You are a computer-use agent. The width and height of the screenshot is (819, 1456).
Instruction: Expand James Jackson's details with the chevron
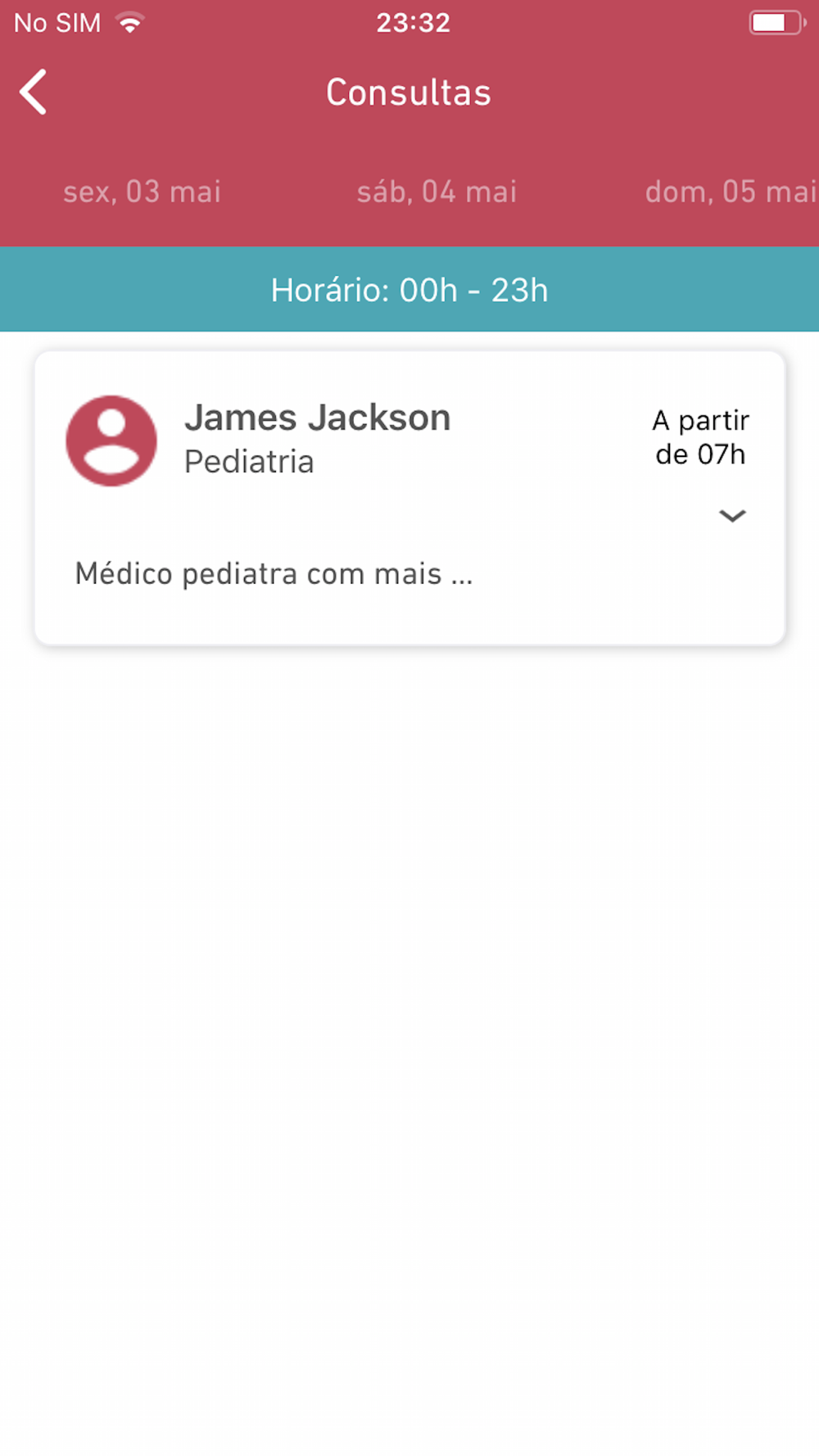point(731,516)
